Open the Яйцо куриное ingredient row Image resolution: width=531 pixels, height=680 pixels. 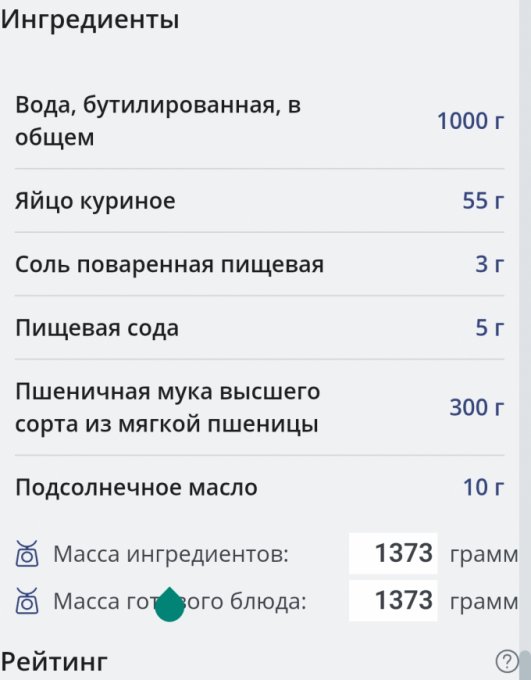click(x=259, y=201)
